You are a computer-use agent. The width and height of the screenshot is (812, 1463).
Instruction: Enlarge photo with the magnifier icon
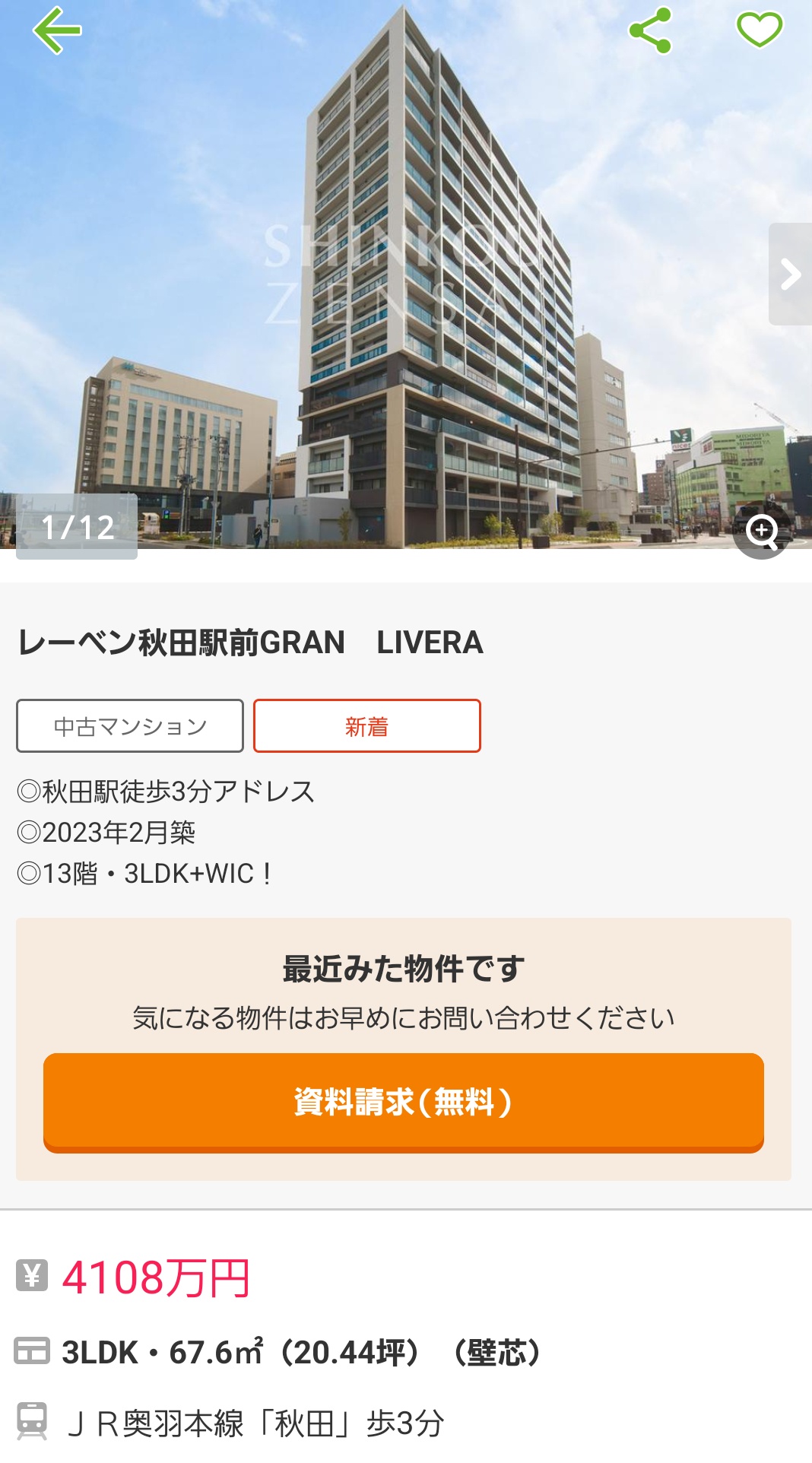[x=762, y=532]
